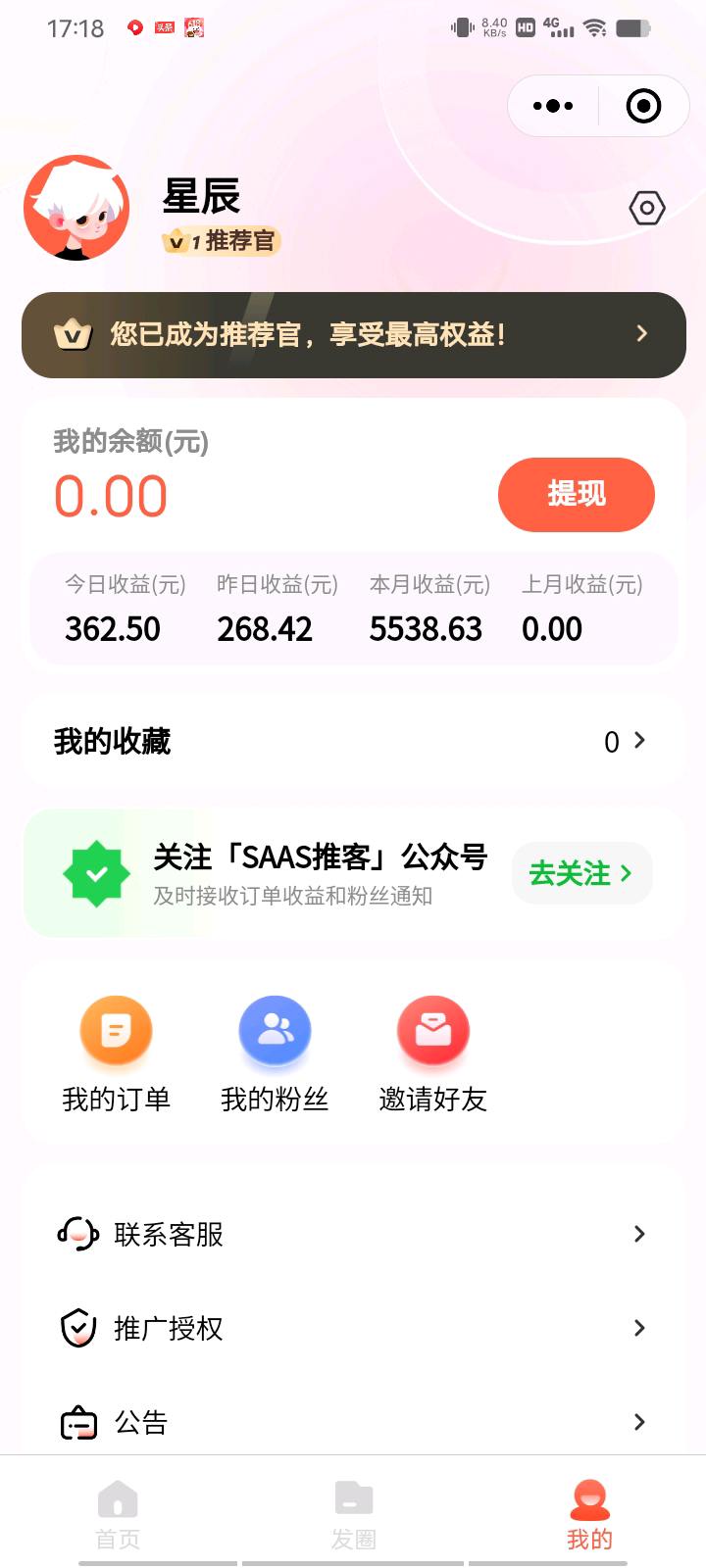
Task: Tap the 星辰 profile avatar
Action: [x=76, y=208]
